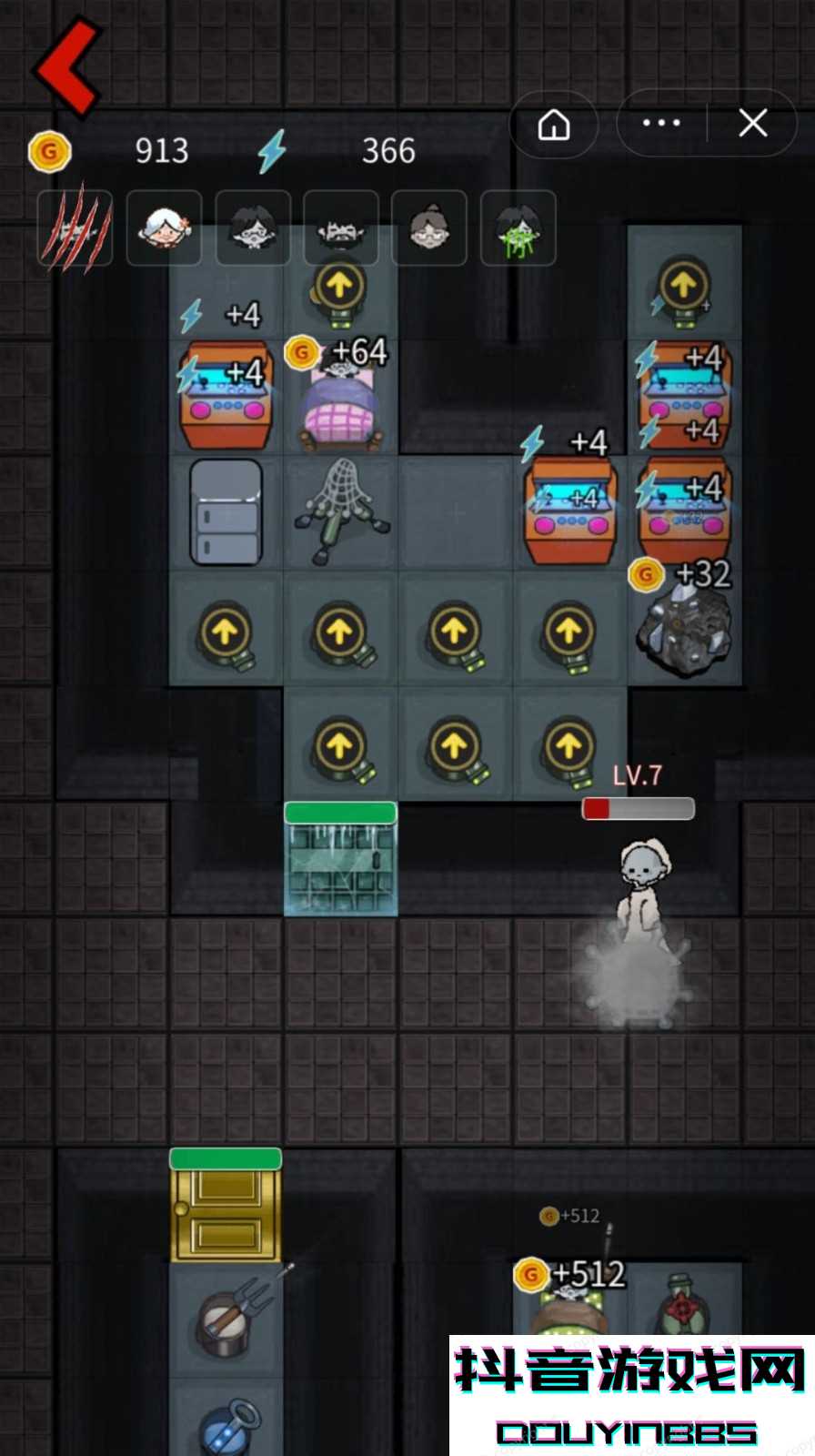The height and width of the screenshot is (1456, 815).
Task: Go to the mini-program home
Action: tap(554, 124)
